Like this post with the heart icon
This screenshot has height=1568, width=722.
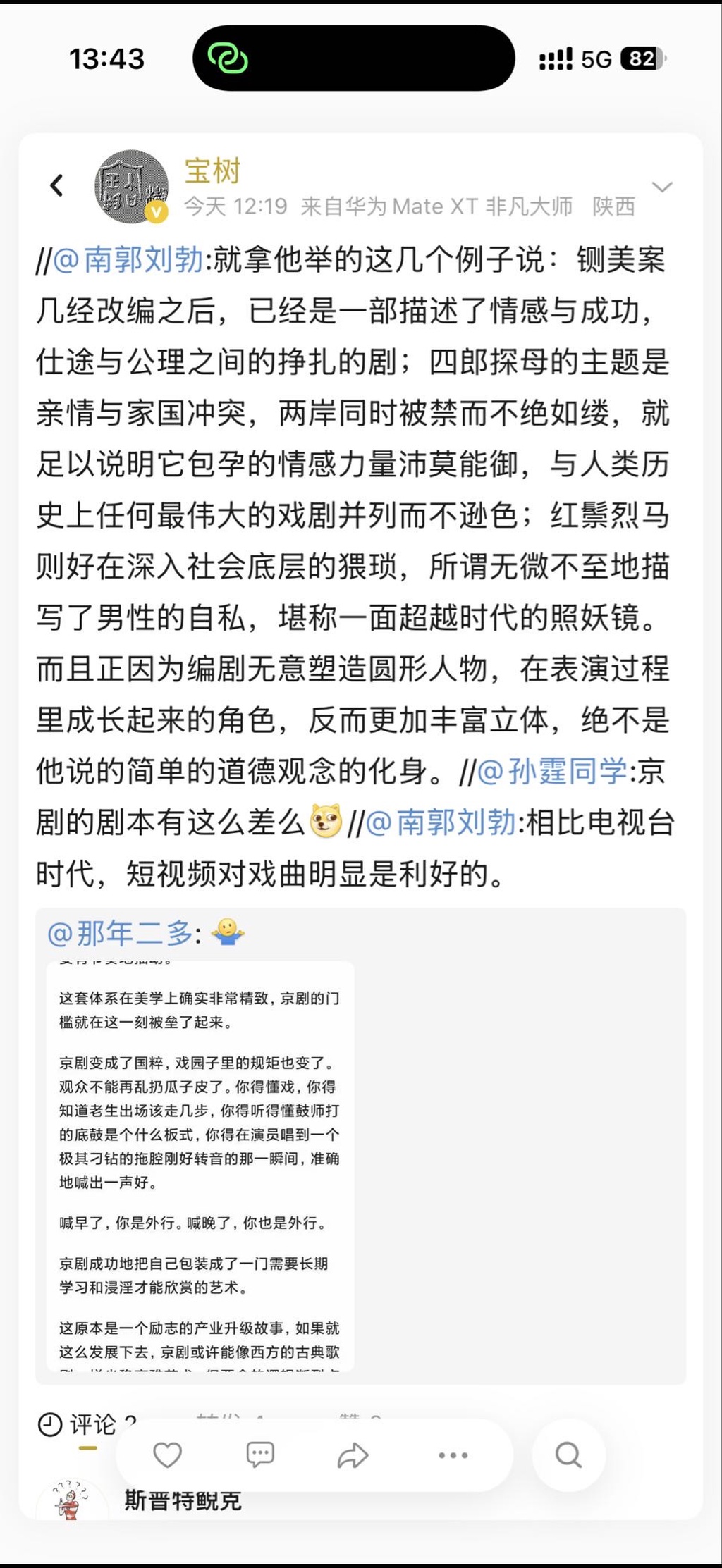coord(167,1455)
